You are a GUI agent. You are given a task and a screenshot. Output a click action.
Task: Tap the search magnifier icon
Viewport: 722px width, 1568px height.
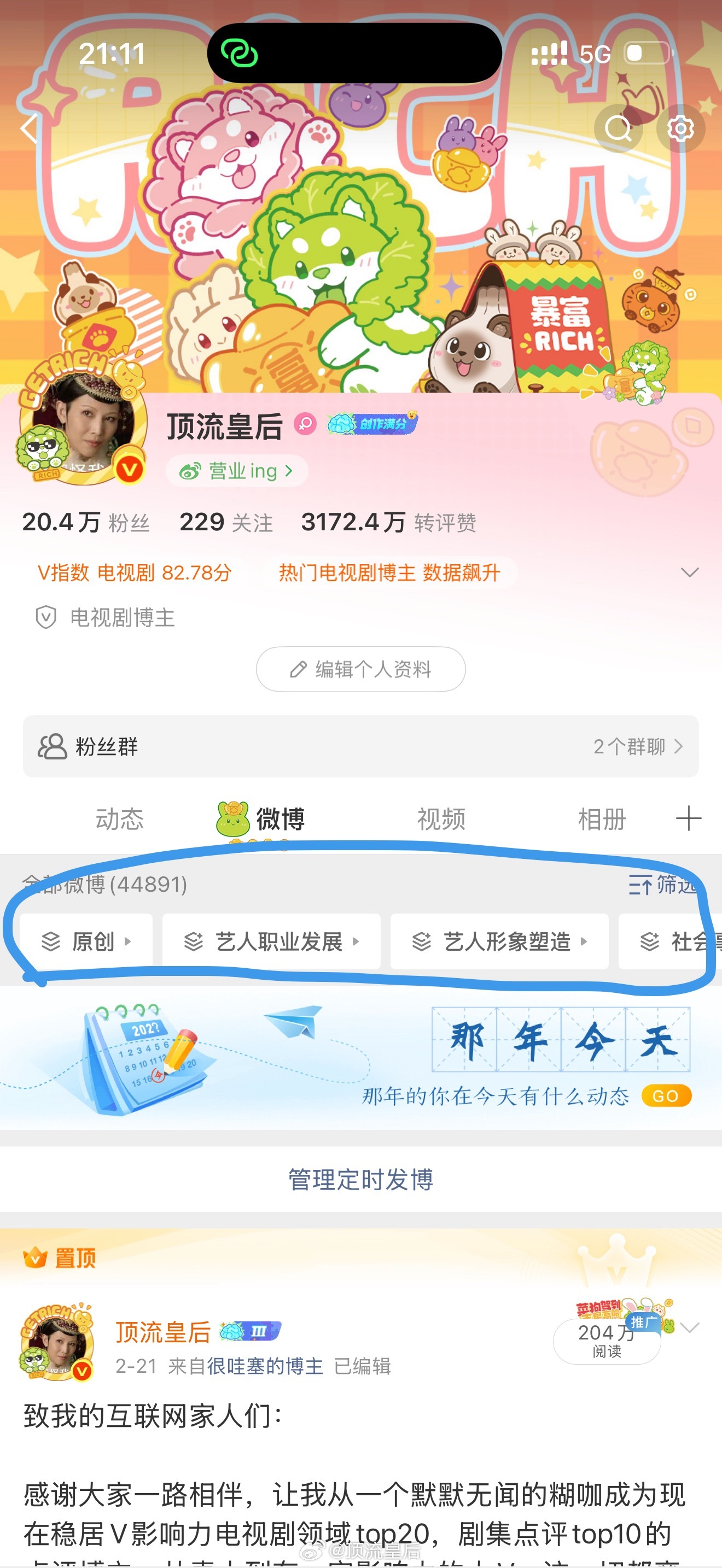point(618,128)
